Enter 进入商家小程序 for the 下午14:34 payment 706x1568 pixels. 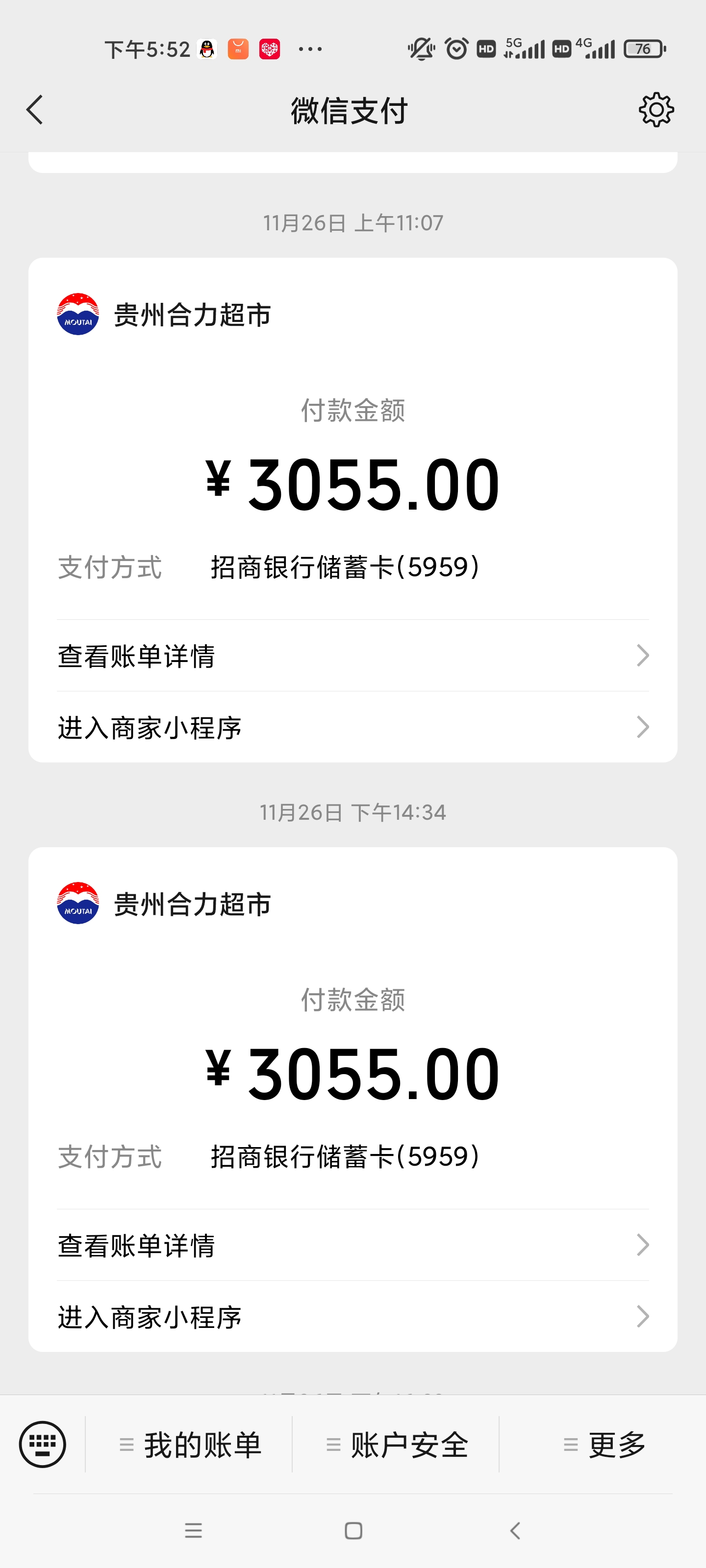click(352, 1317)
